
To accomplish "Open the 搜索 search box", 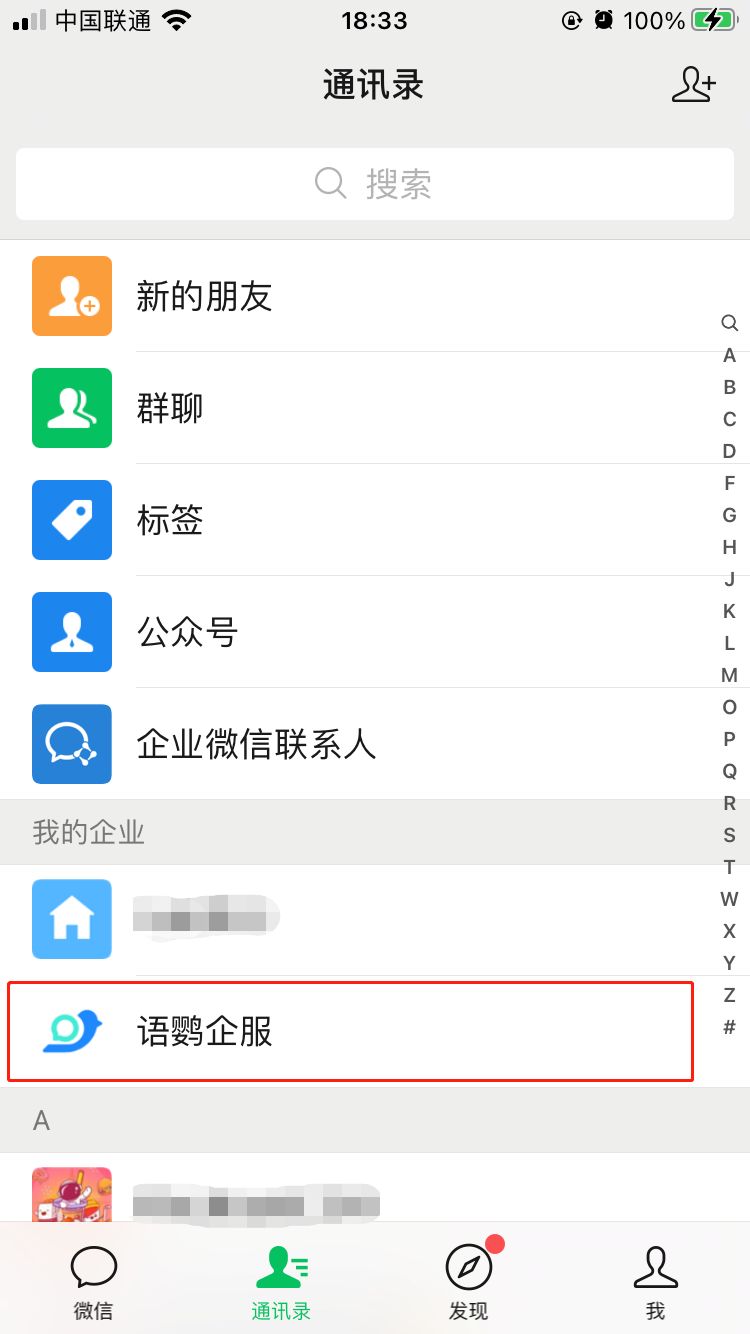I will (375, 184).
